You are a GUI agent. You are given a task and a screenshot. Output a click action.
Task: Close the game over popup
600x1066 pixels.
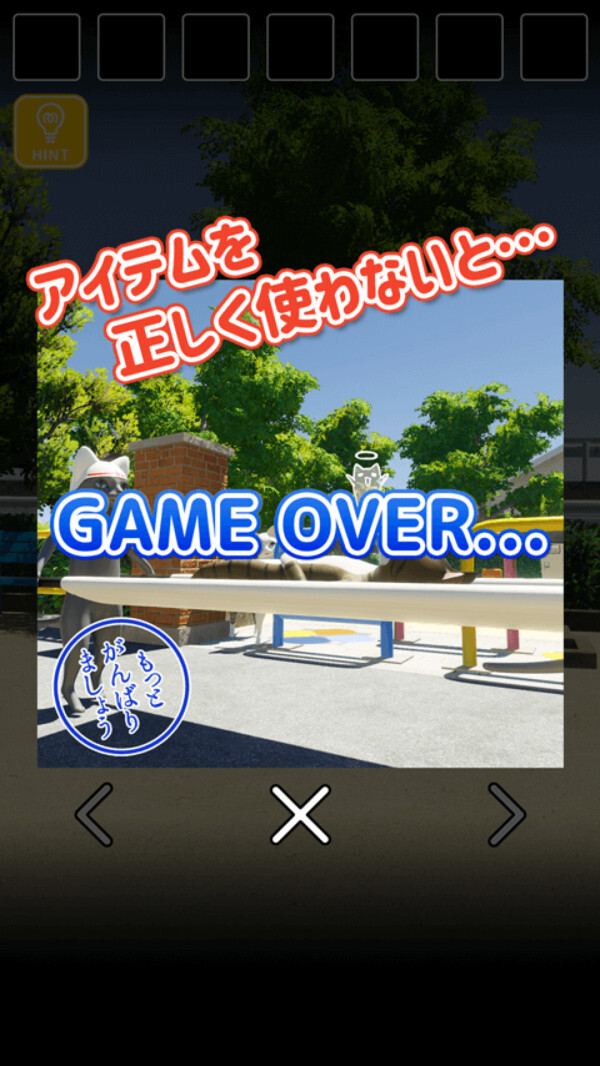[x=300, y=814]
